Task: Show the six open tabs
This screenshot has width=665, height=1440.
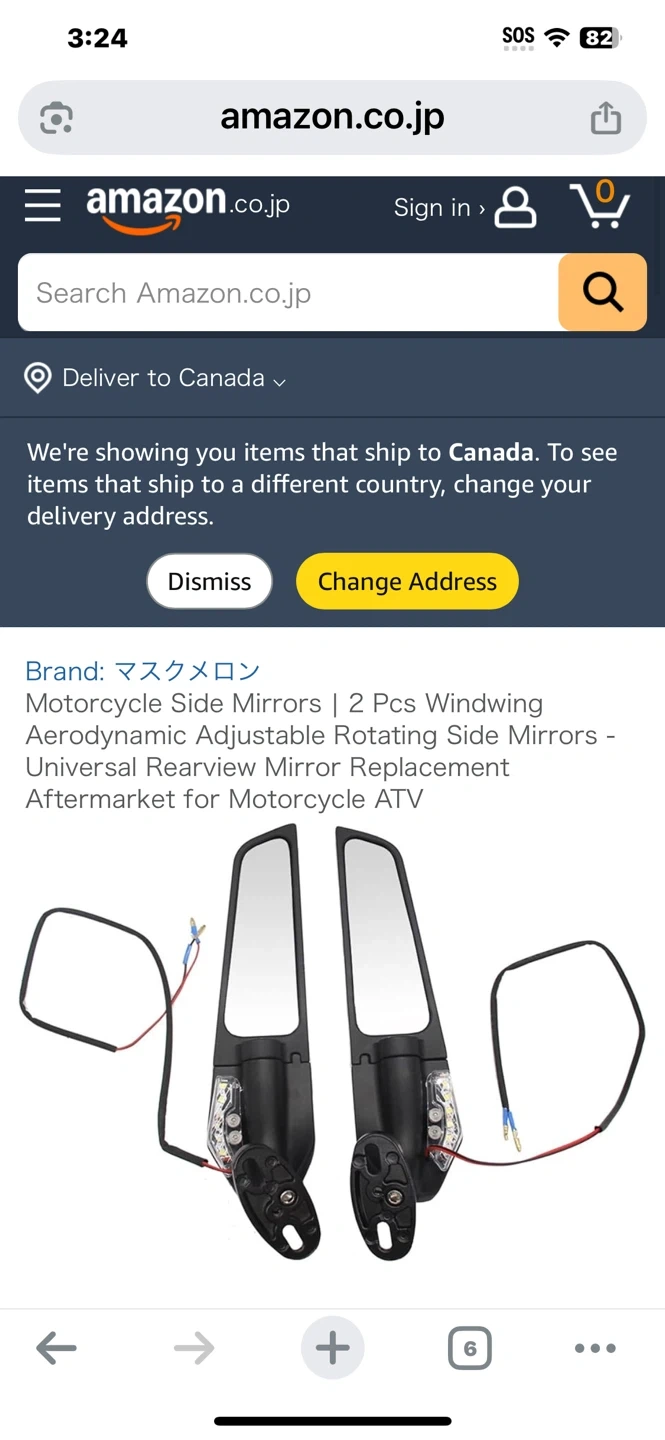Action: [469, 1348]
